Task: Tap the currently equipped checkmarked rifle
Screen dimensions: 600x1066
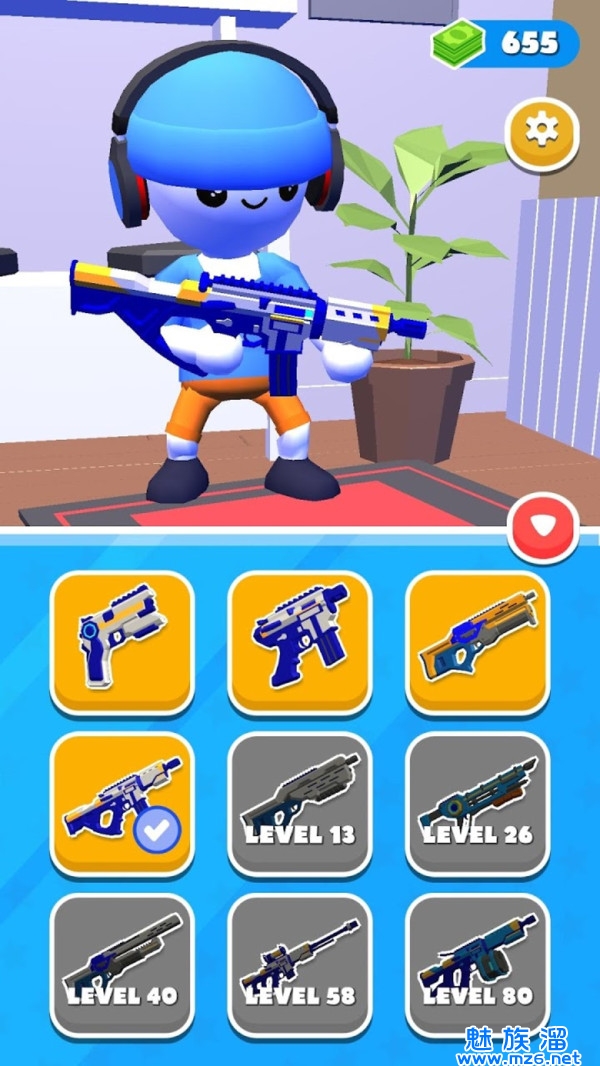Action: 122,802
